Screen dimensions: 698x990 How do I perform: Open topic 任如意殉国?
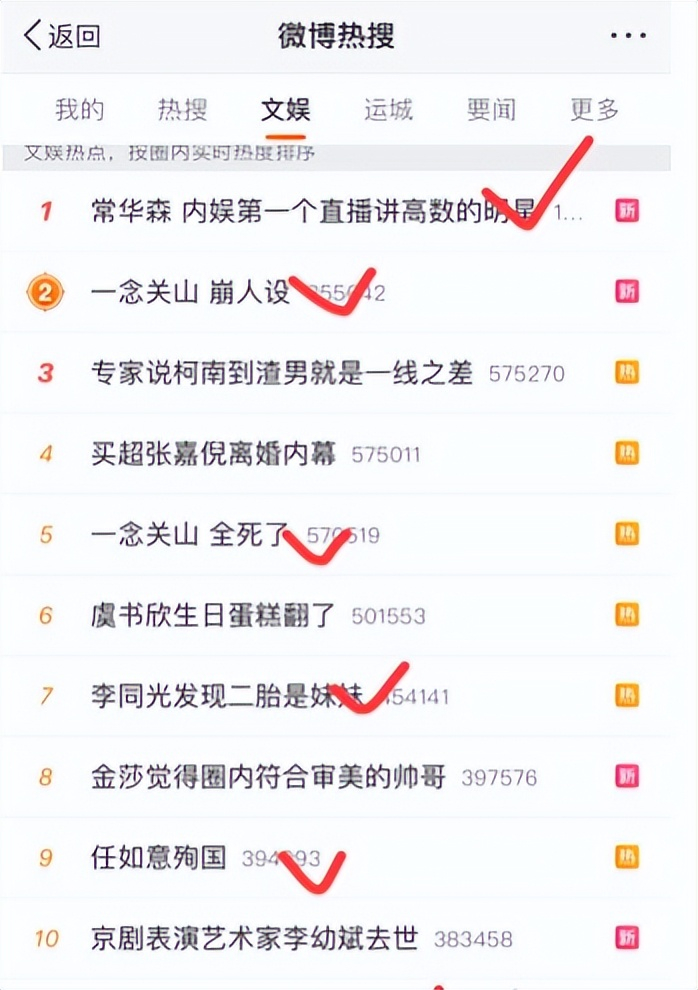[159, 857]
